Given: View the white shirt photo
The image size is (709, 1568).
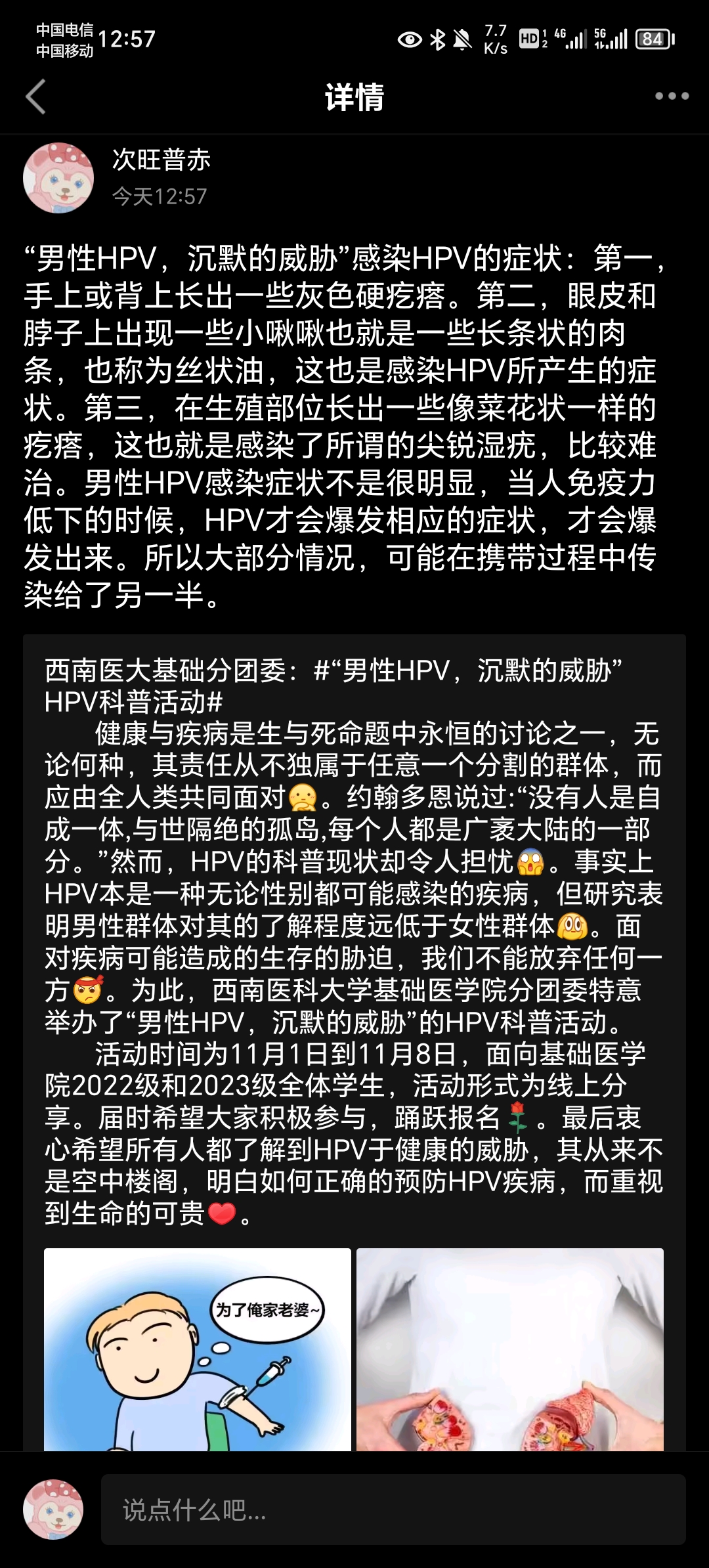Looking at the screenshot, I should click(510, 1349).
